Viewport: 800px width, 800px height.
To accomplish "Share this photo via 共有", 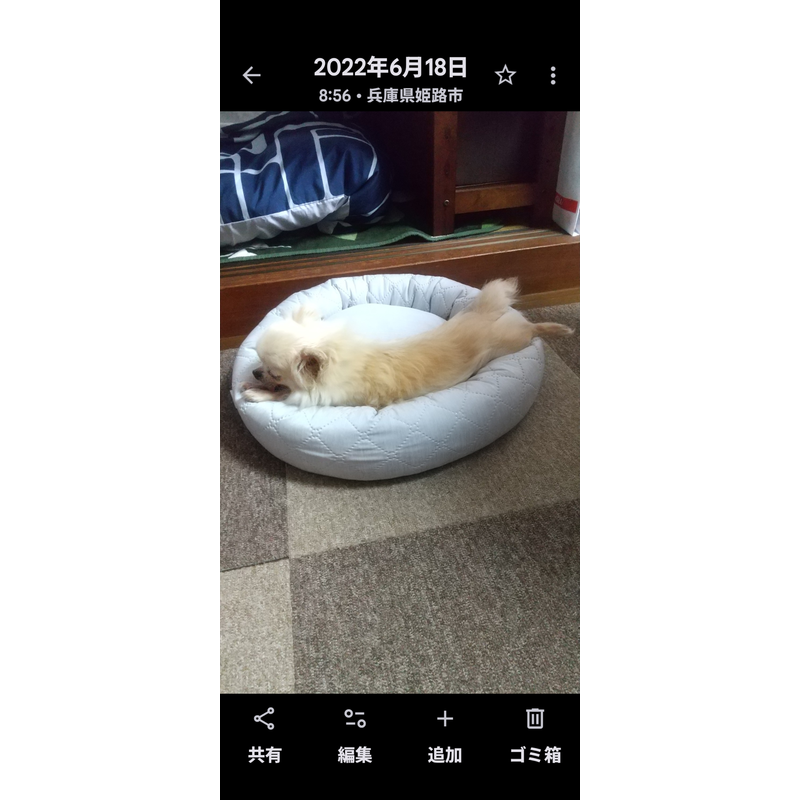I will click(x=265, y=733).
